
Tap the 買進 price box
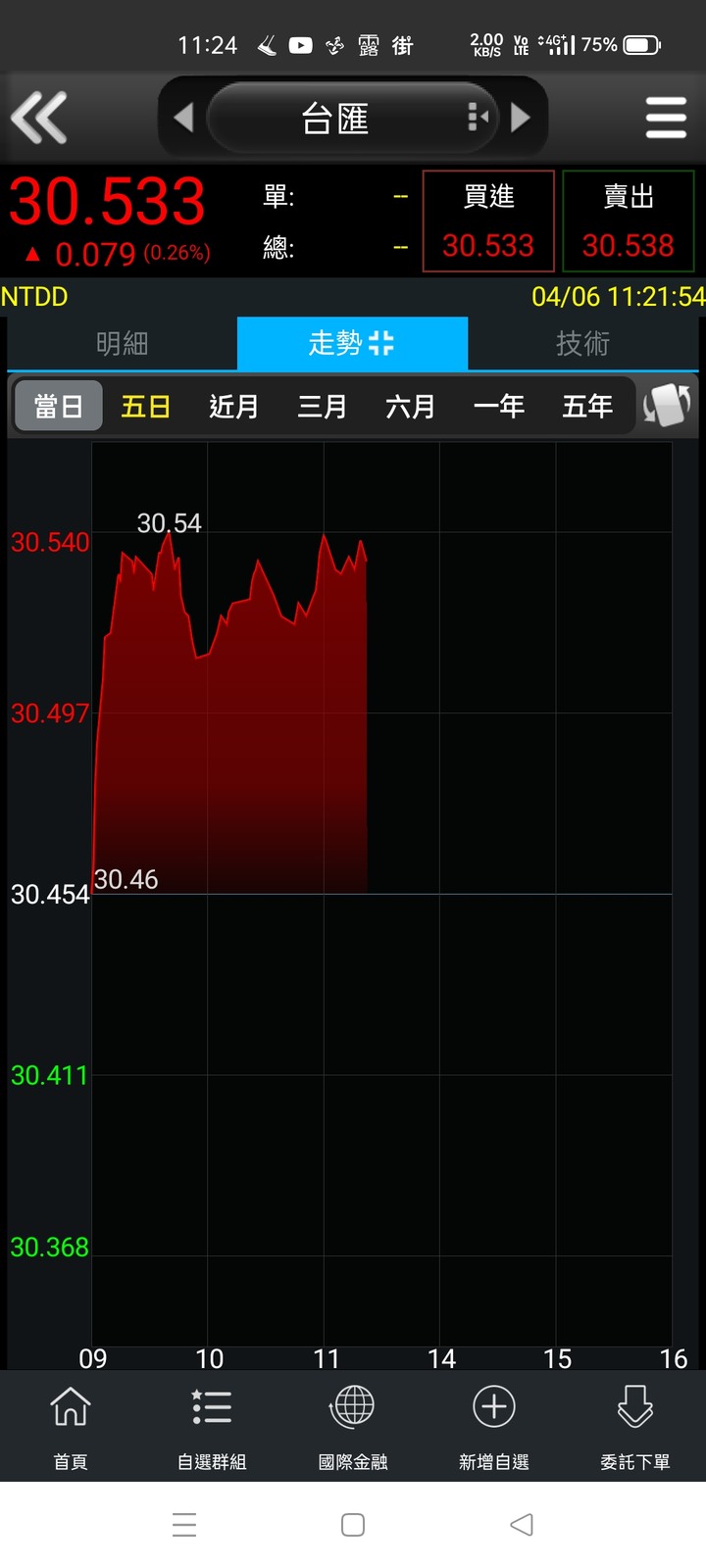pos(488,221)
